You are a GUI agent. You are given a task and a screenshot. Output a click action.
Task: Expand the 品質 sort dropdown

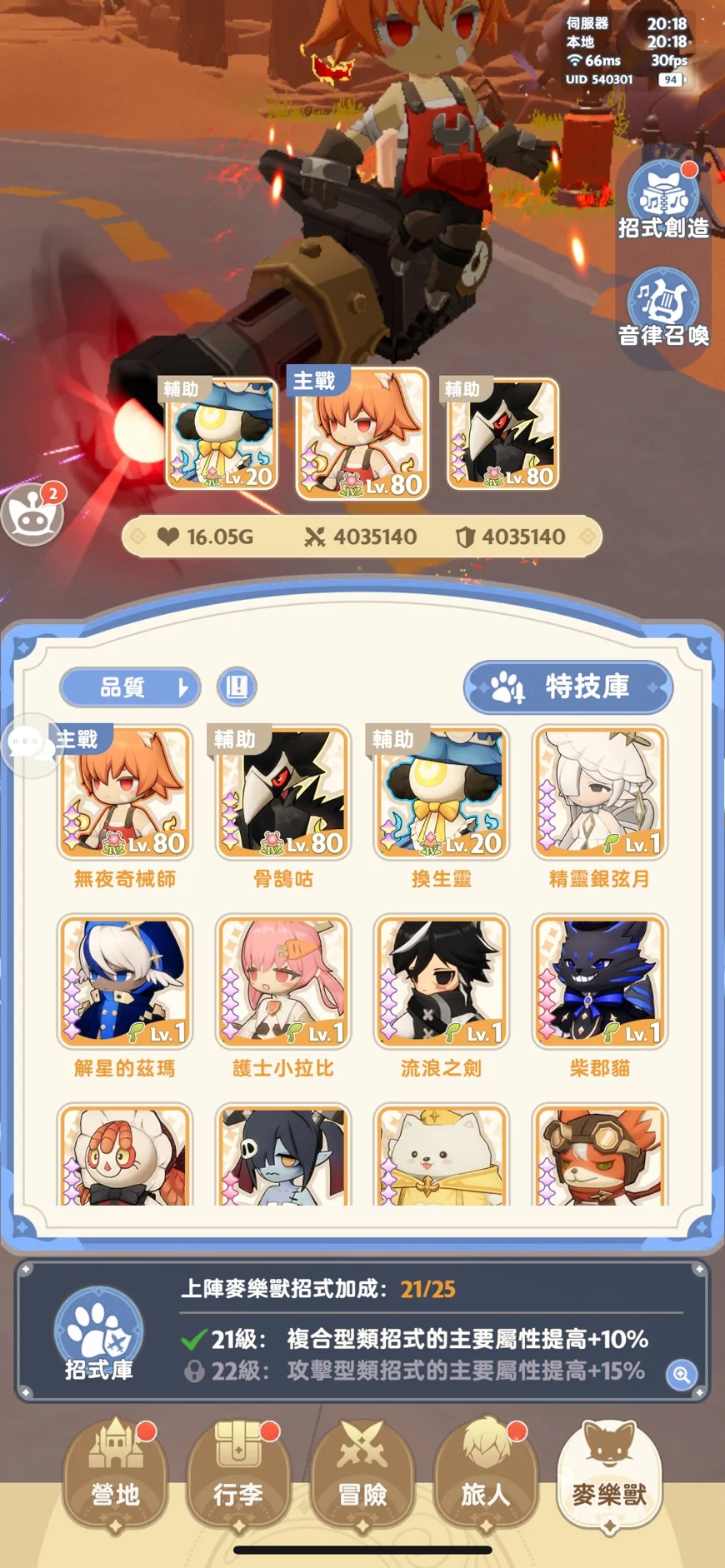point(130,687)
